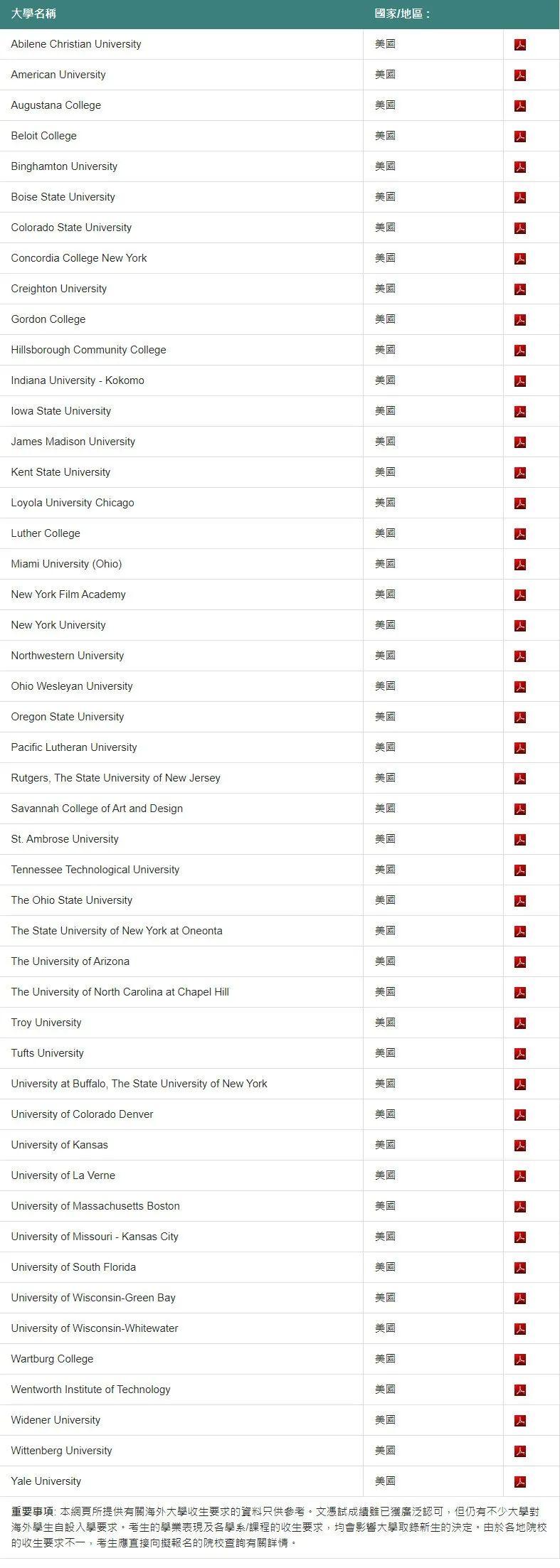View Gordon College admission requirements PDF
Screen dimensions: 560x1568
pos(520,320)
